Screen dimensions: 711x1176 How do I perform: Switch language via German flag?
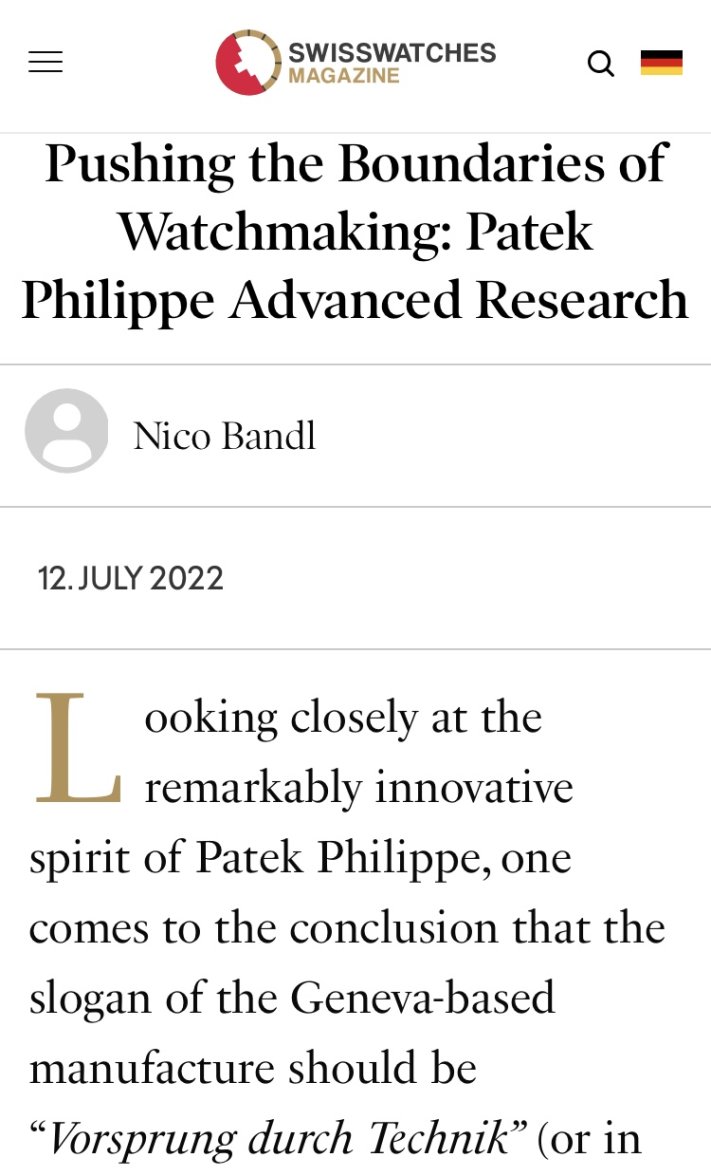(661, 63)
